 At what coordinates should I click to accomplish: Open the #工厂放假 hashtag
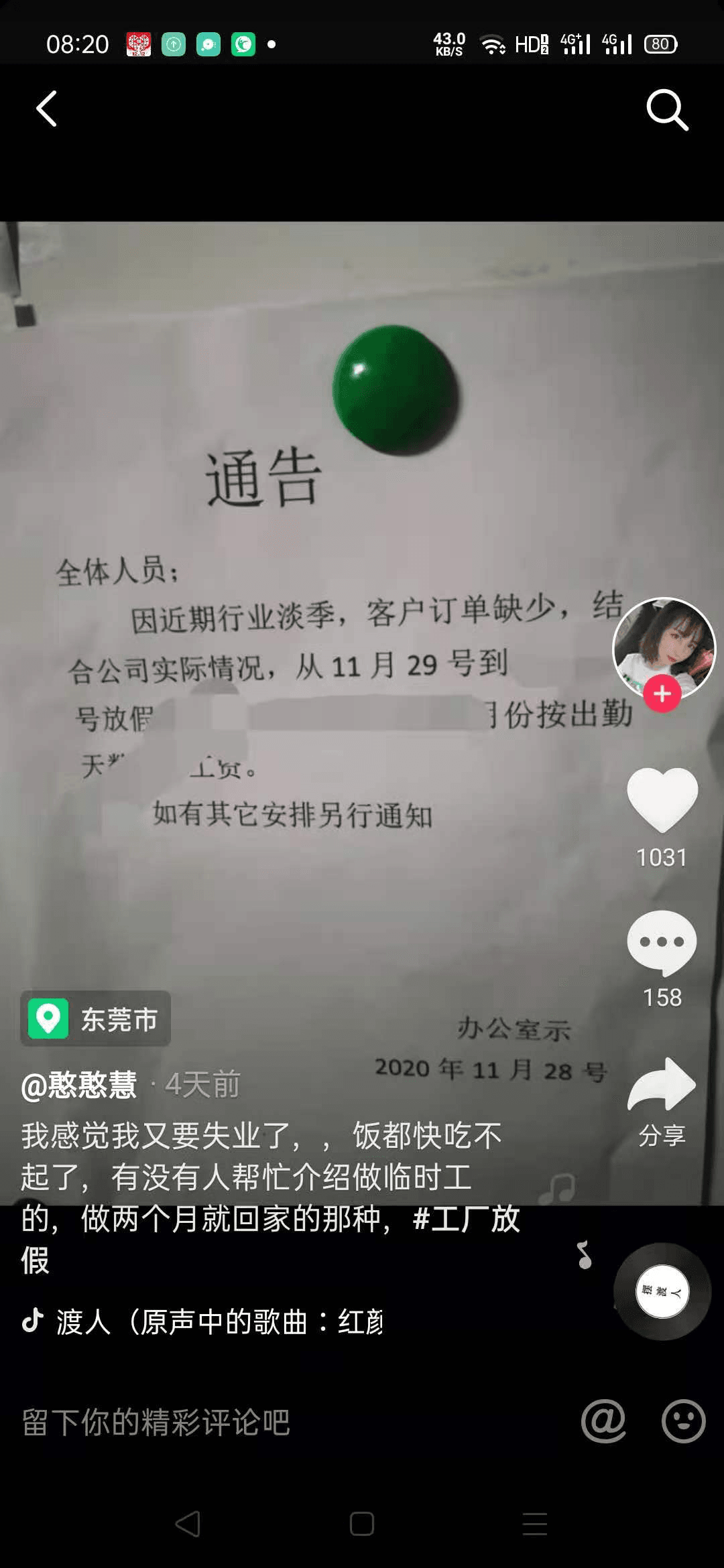(467, 1218)
